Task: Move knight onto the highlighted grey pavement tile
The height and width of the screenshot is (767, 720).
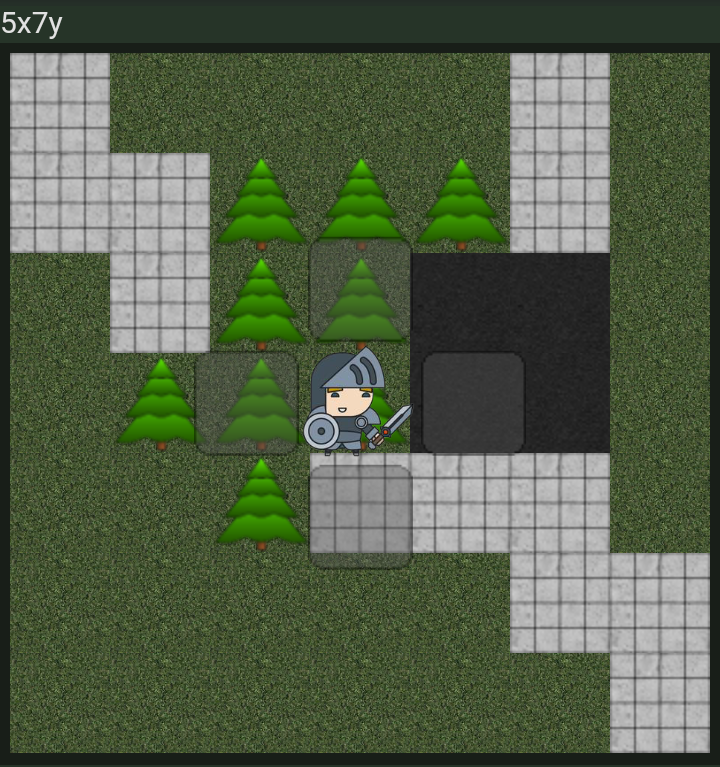Action: (360, 516)
